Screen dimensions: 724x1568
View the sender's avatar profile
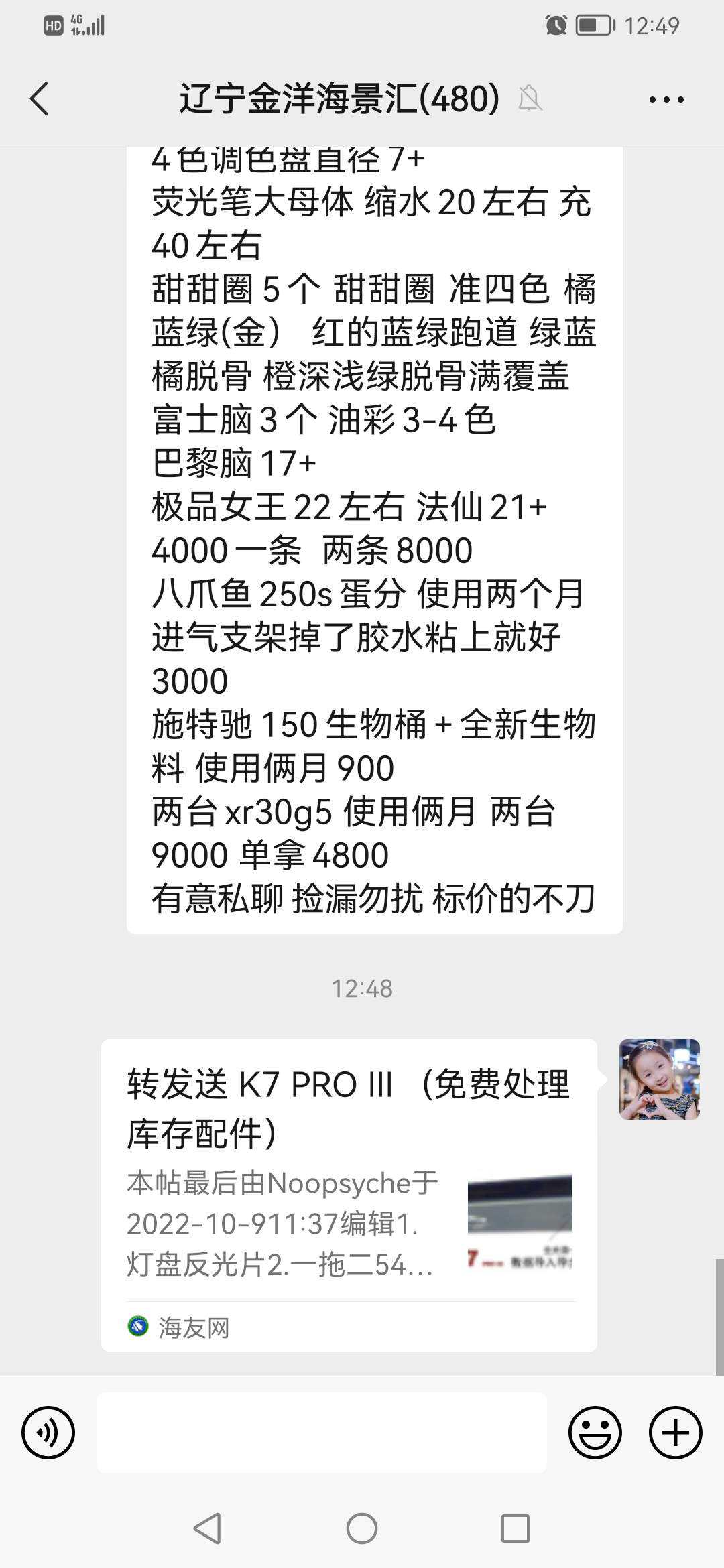point(659,1080)
